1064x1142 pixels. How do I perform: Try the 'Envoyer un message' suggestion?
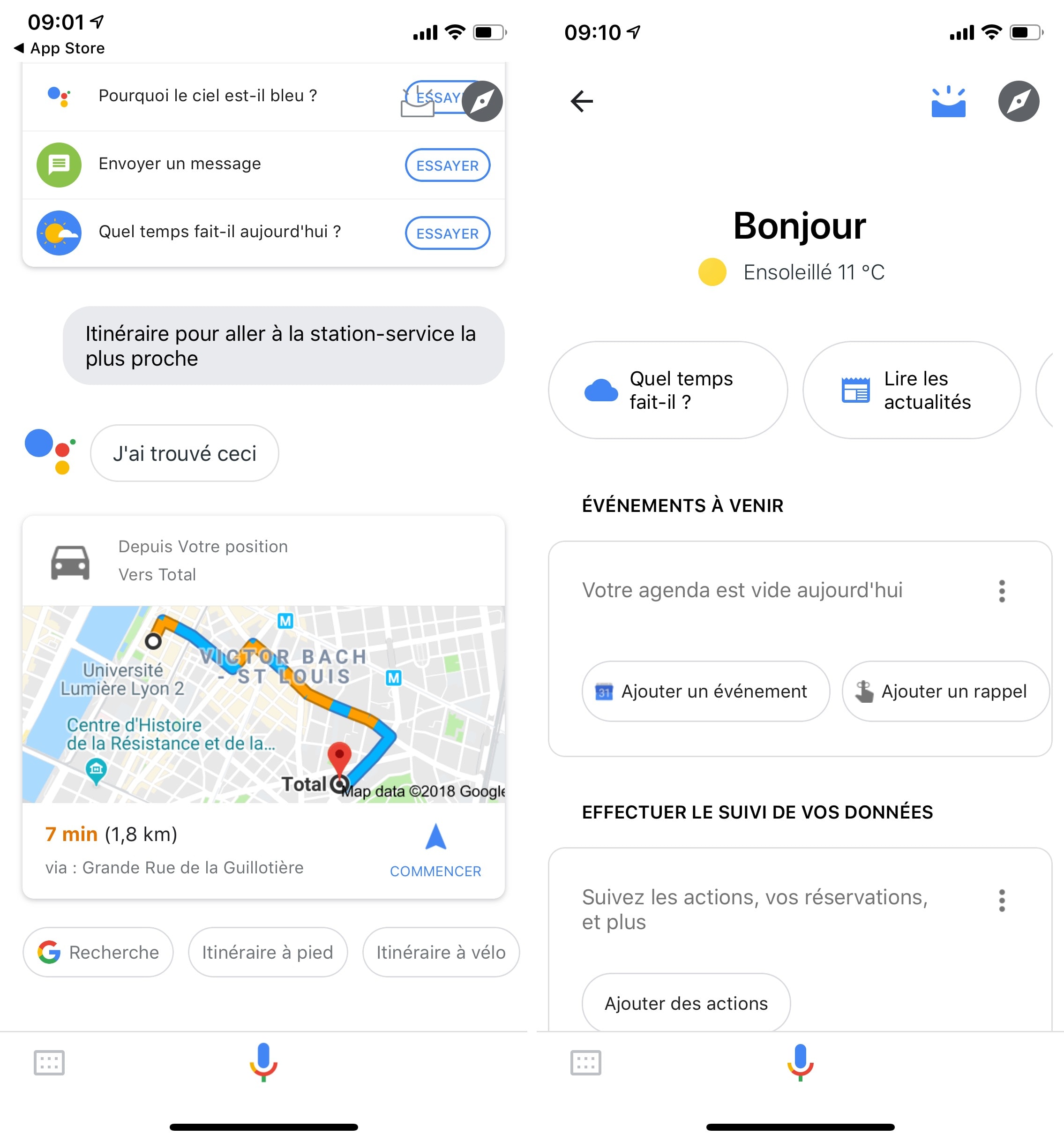click(x=447, y=165)
